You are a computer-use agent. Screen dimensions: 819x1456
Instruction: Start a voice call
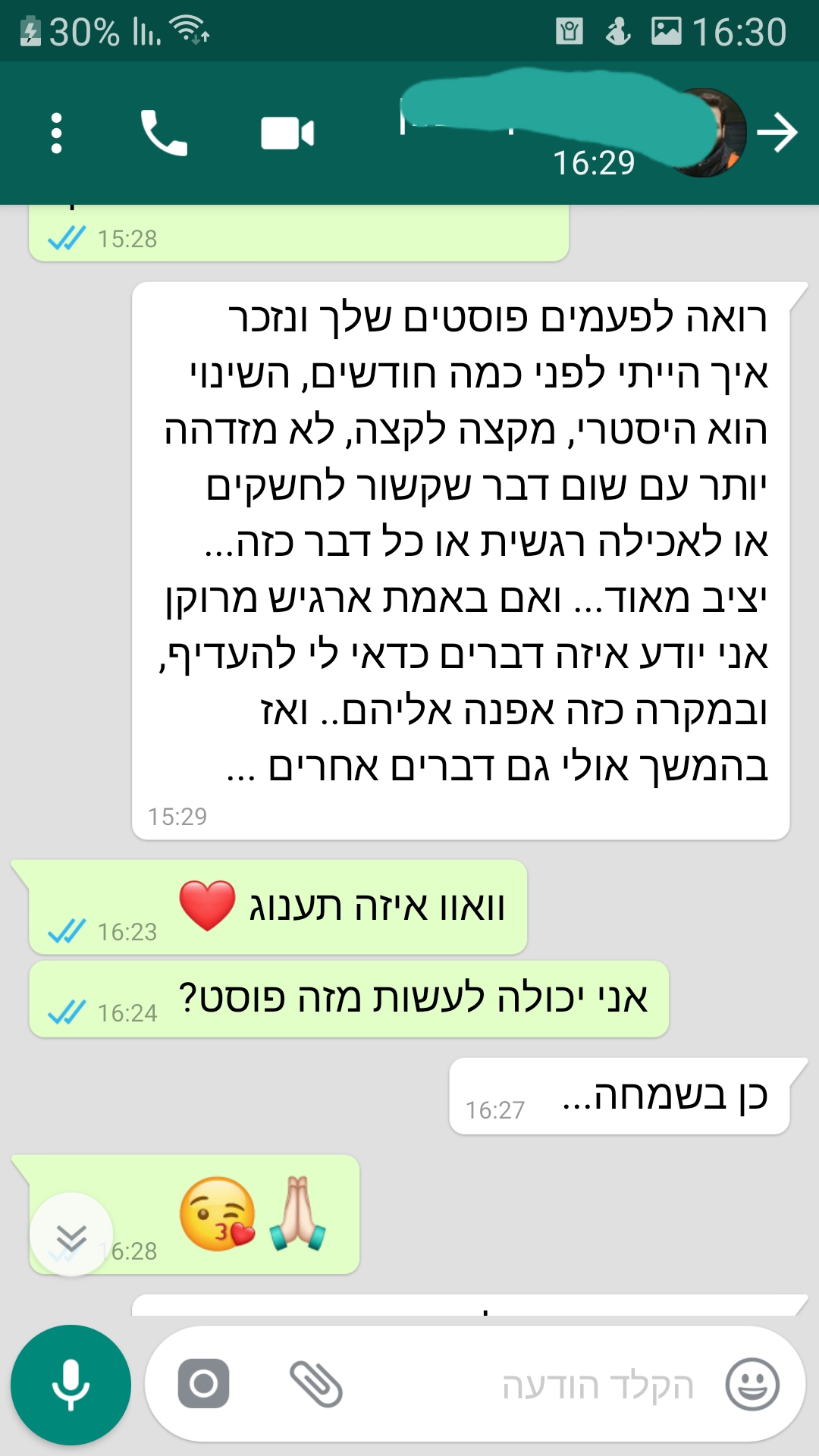[164, 133]
